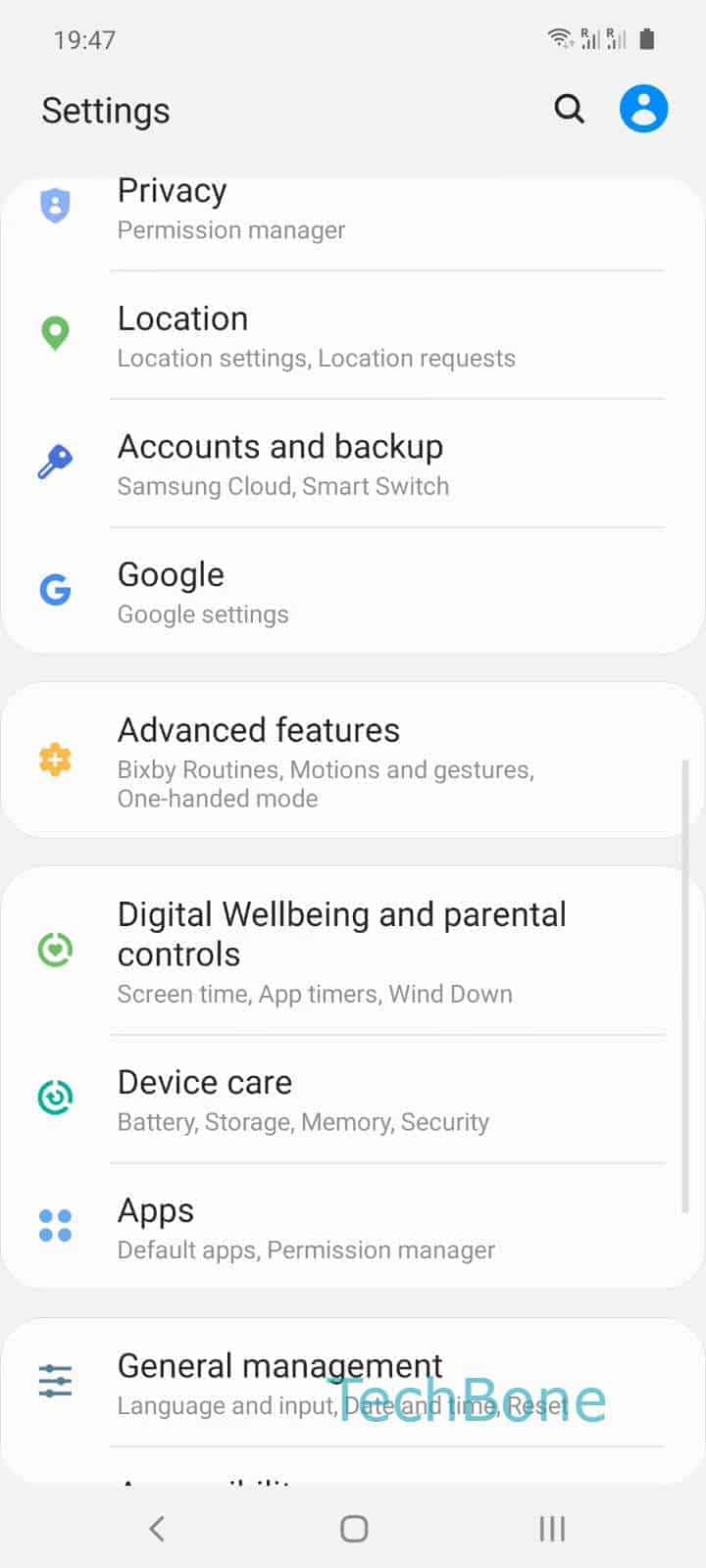Tap the Wi-Fi status bar icon
This screenshot has height=1568, width=706.
(x=558, y=39)
